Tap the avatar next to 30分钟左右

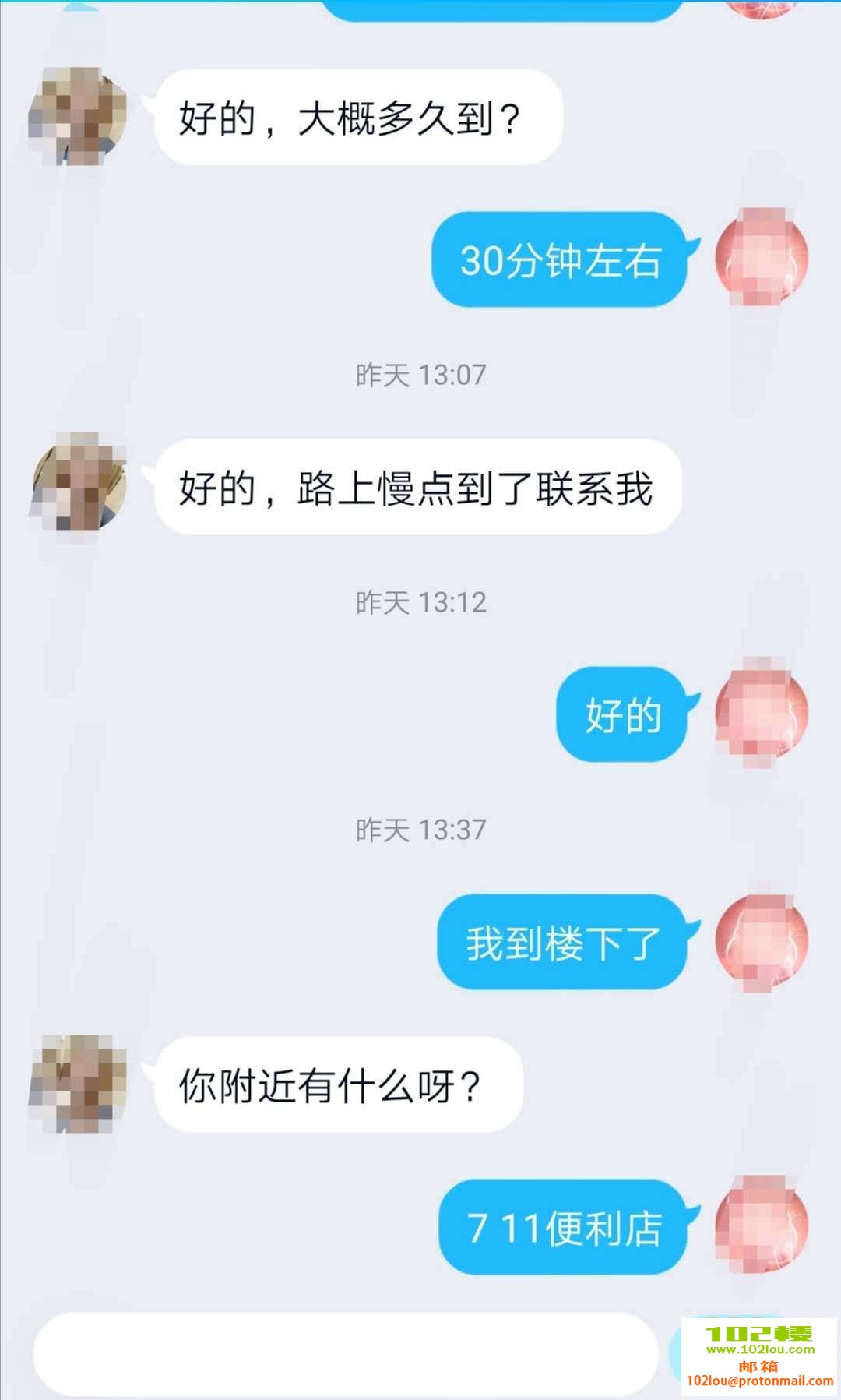click(761, 258)
